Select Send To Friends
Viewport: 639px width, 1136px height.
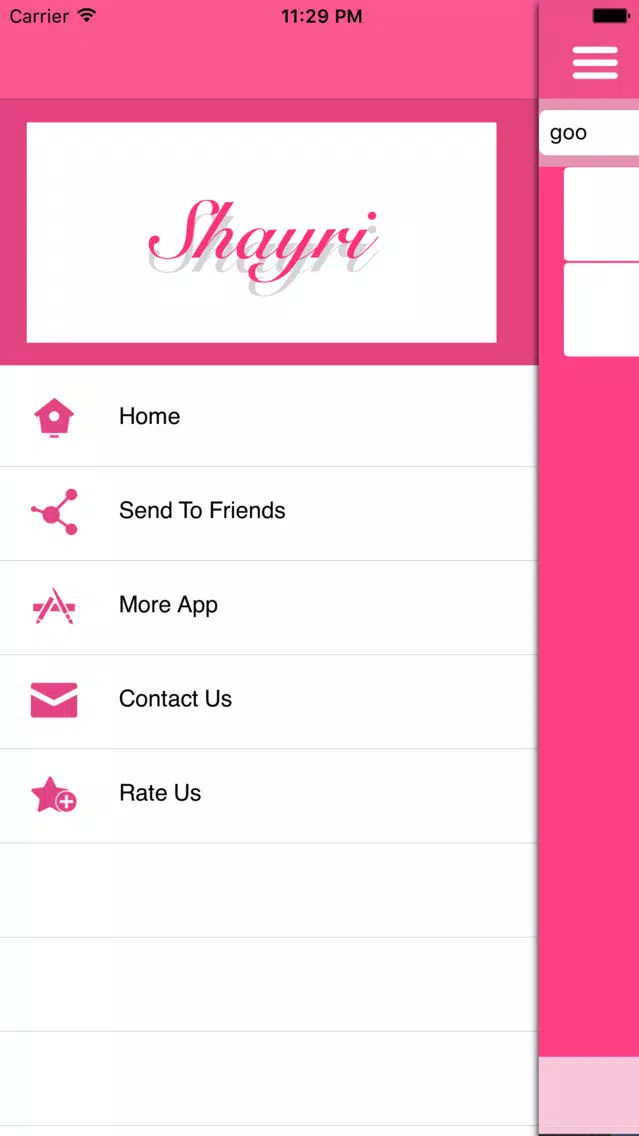(201, 511)
